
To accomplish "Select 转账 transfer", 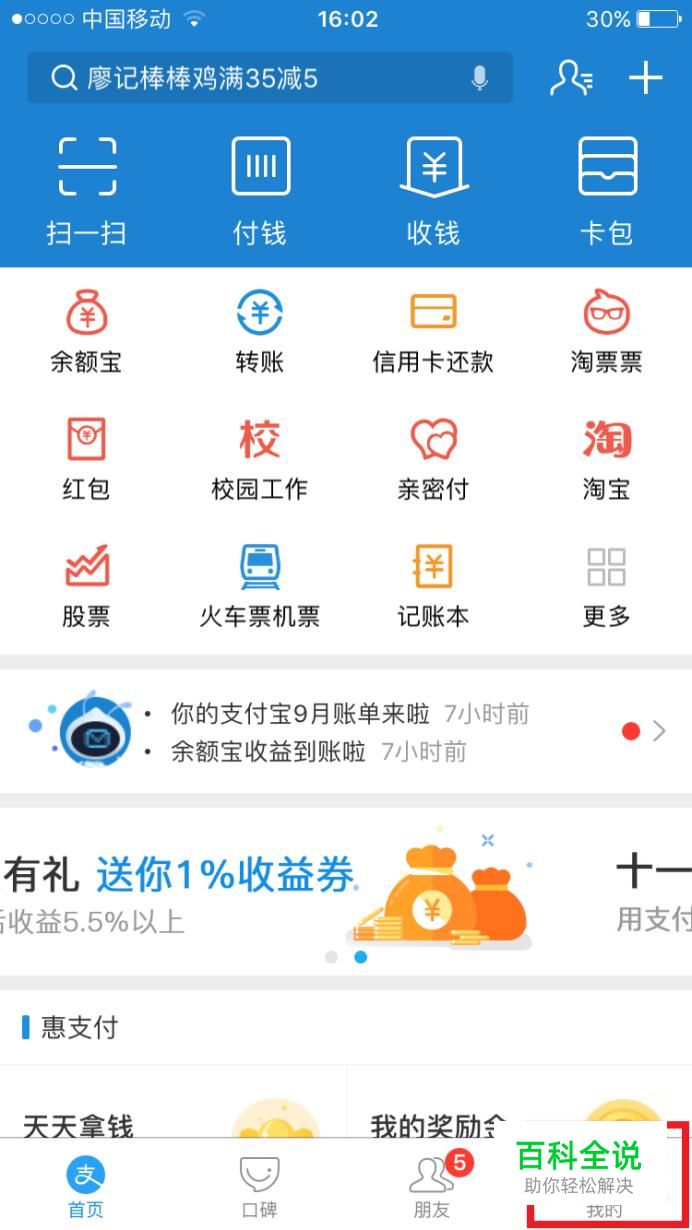I will (260, 330).
